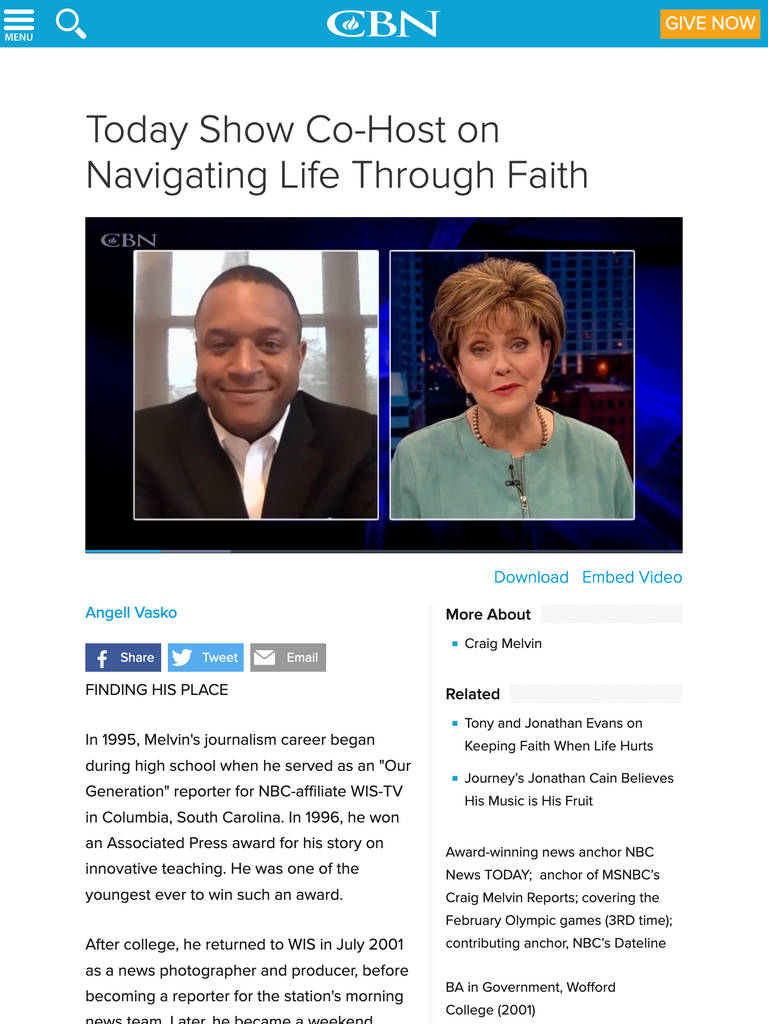This screenshot has height=1024, width=768.
Task: Open the main menu
Action: 18,24
